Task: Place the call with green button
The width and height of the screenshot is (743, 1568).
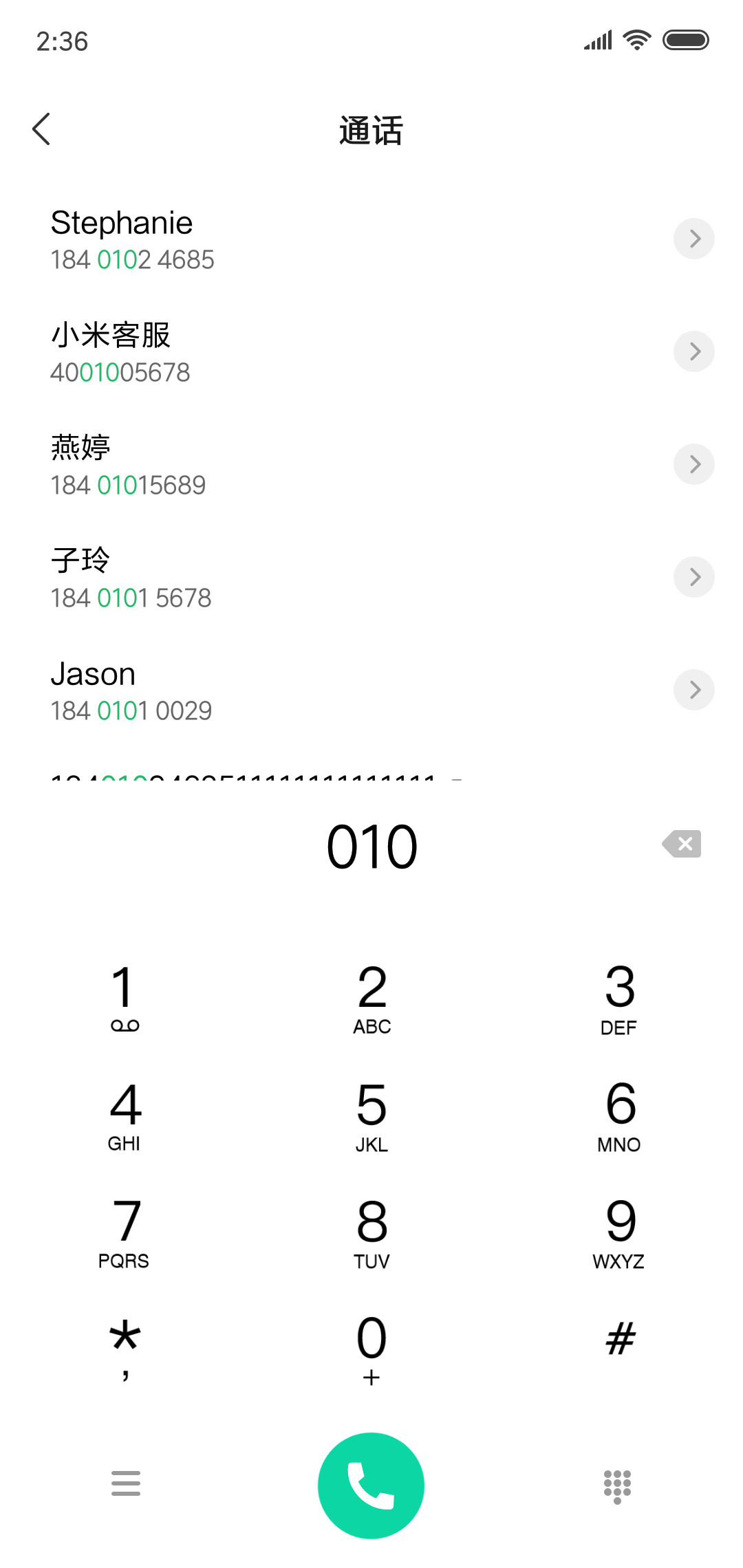Action: [371, 1485]
